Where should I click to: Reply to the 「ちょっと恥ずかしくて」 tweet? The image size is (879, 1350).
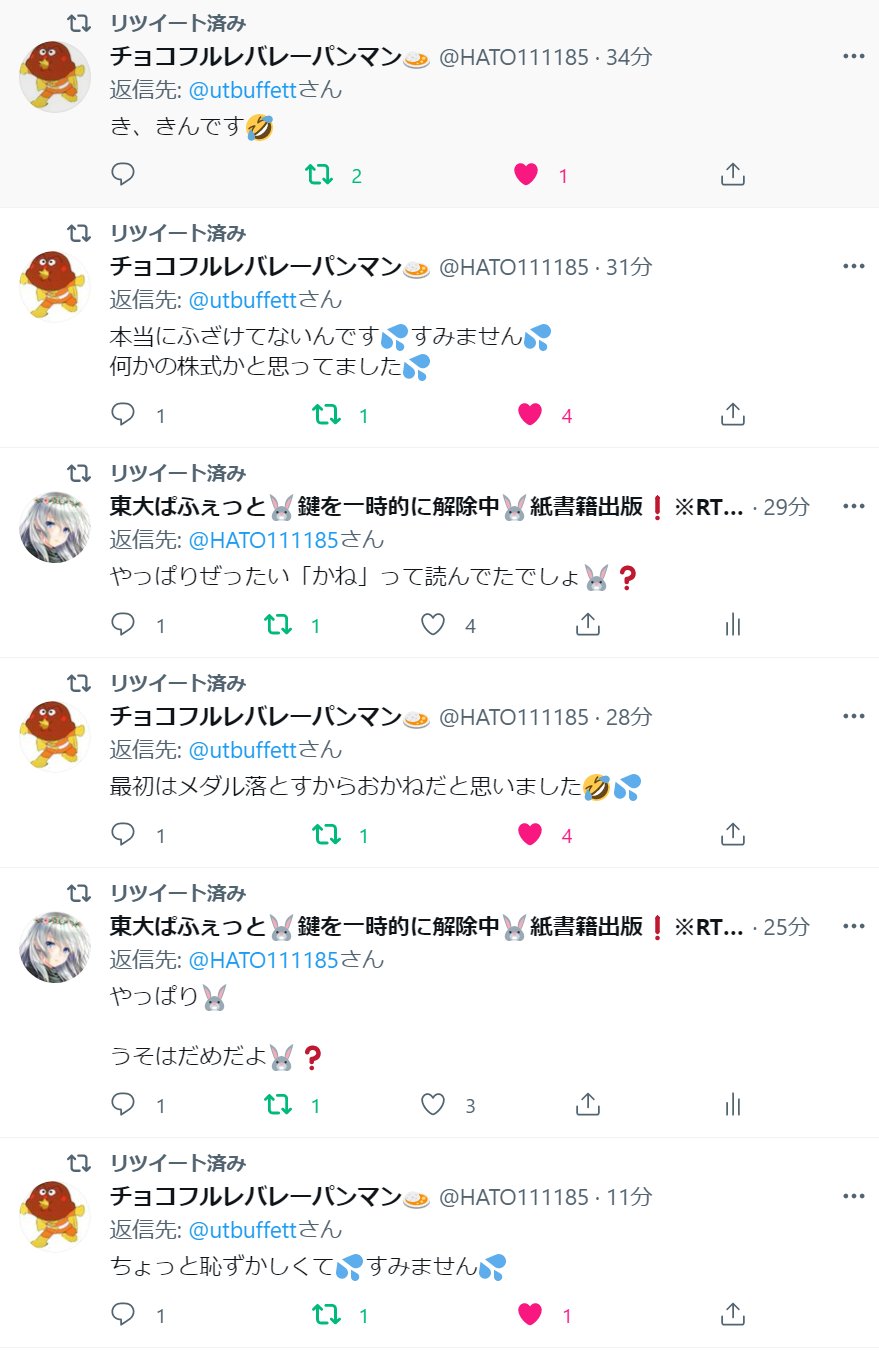click(123, 1315)
